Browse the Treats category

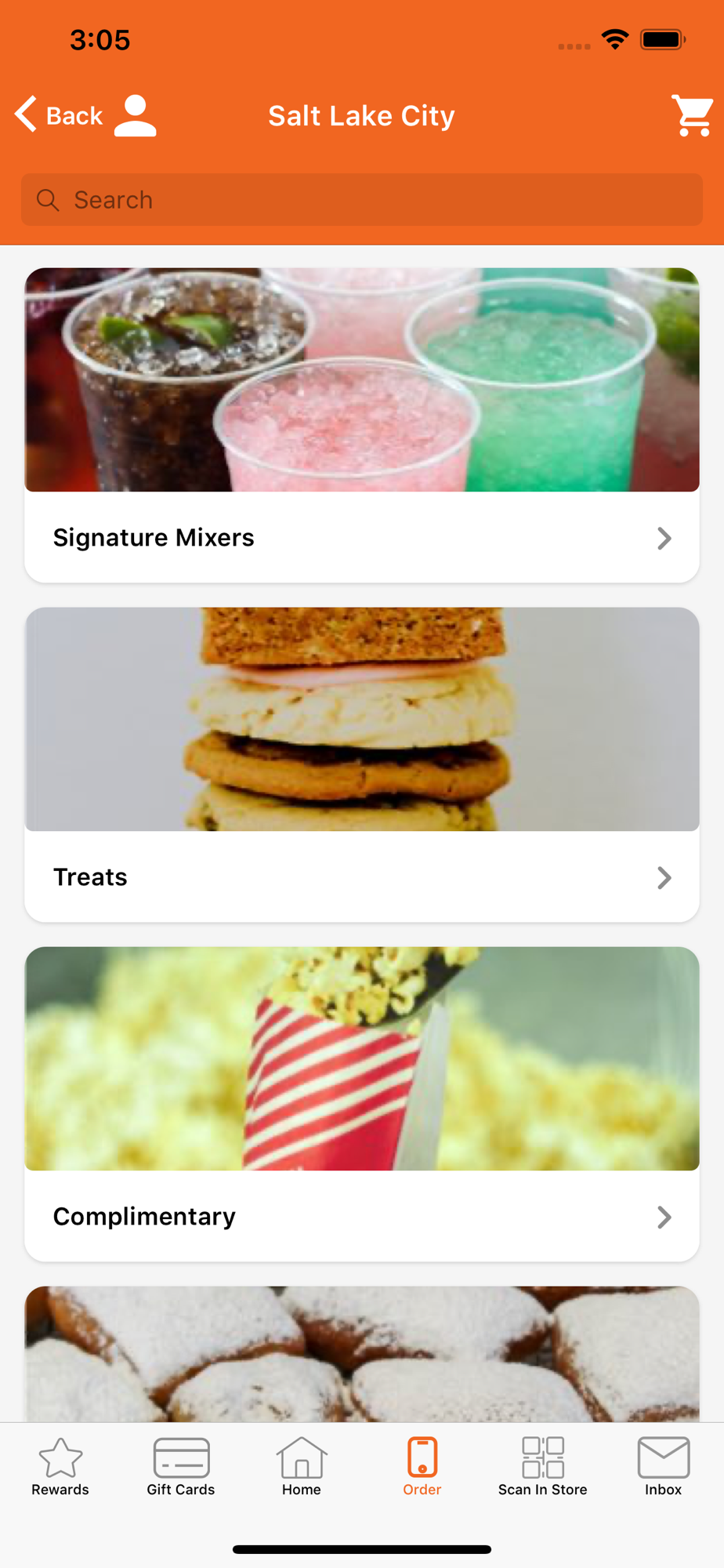click(361, 877)
